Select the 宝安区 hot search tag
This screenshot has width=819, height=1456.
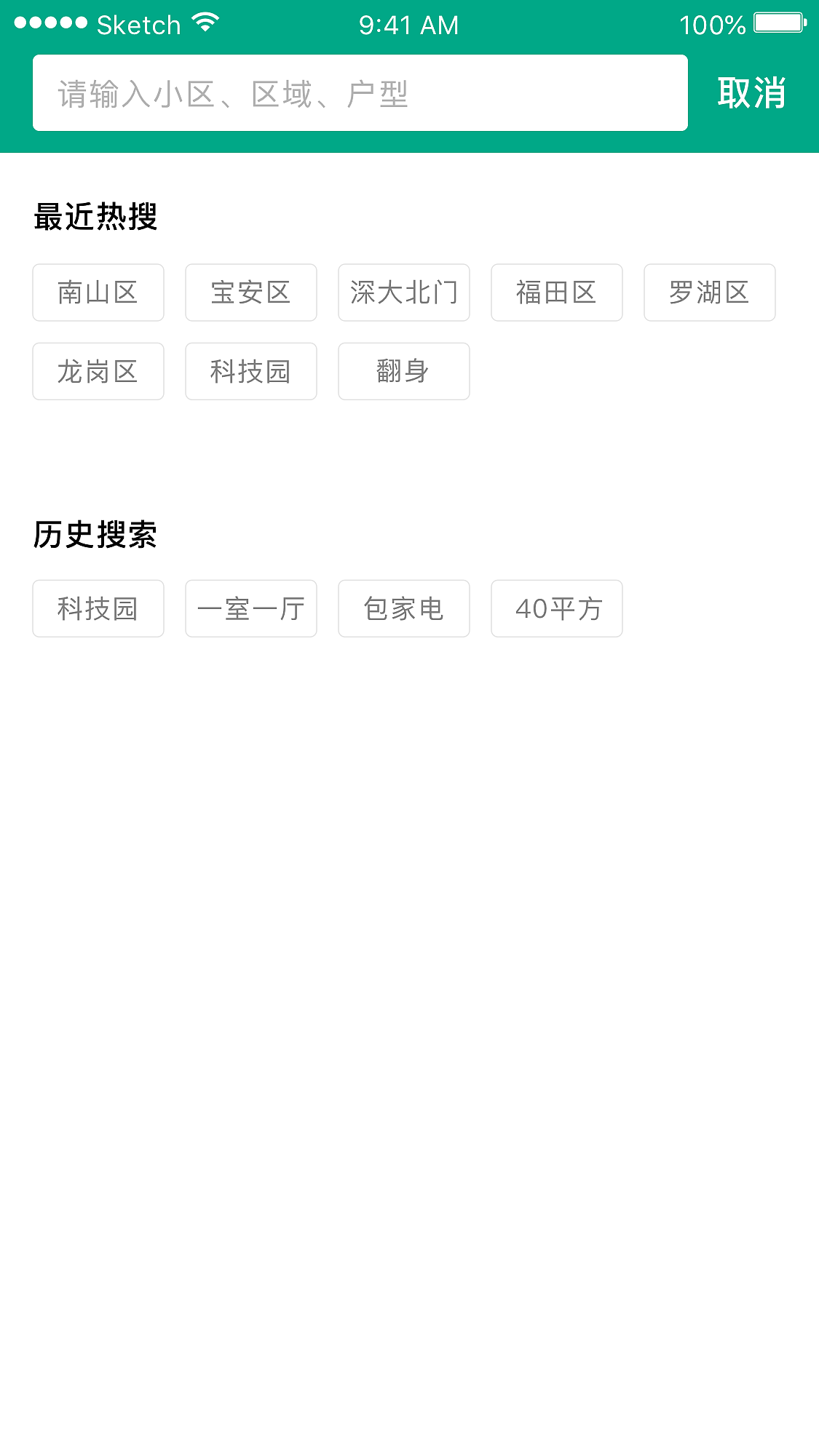tap(250, 293)
